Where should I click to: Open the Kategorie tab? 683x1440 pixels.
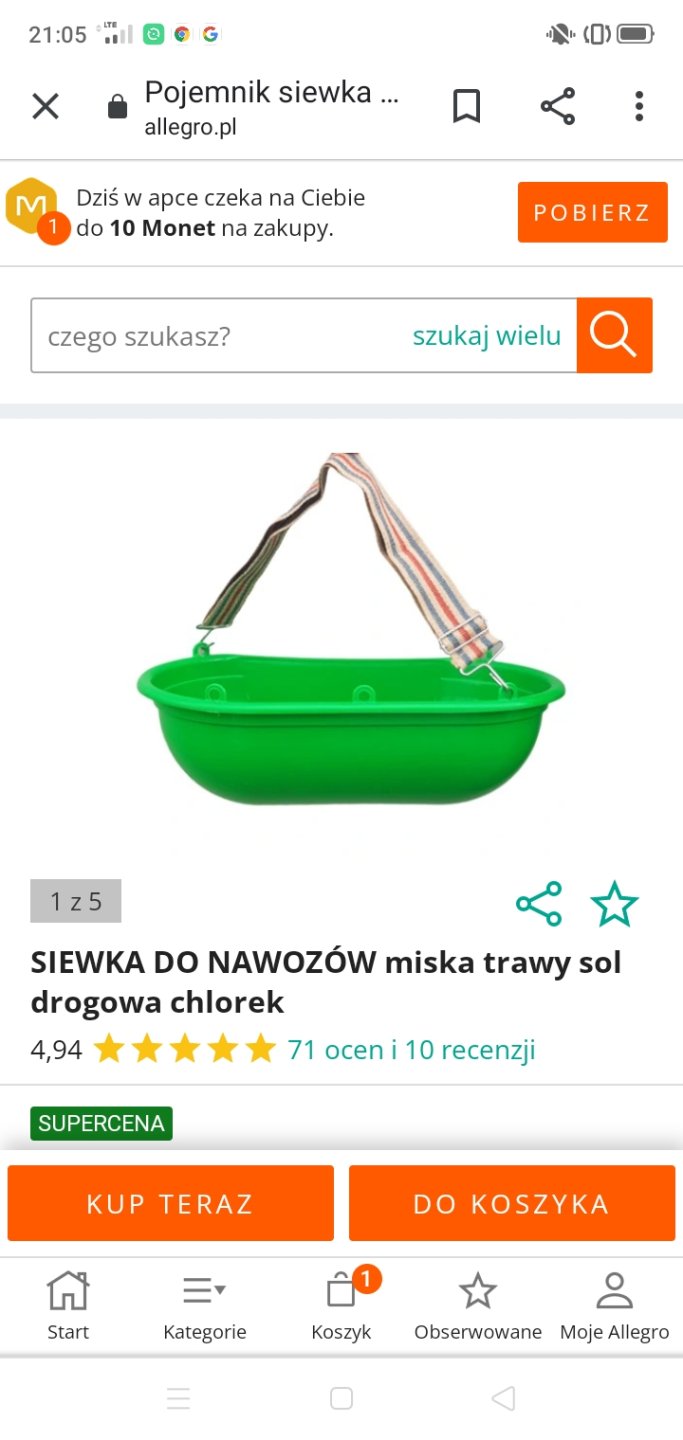[204, 1305]
